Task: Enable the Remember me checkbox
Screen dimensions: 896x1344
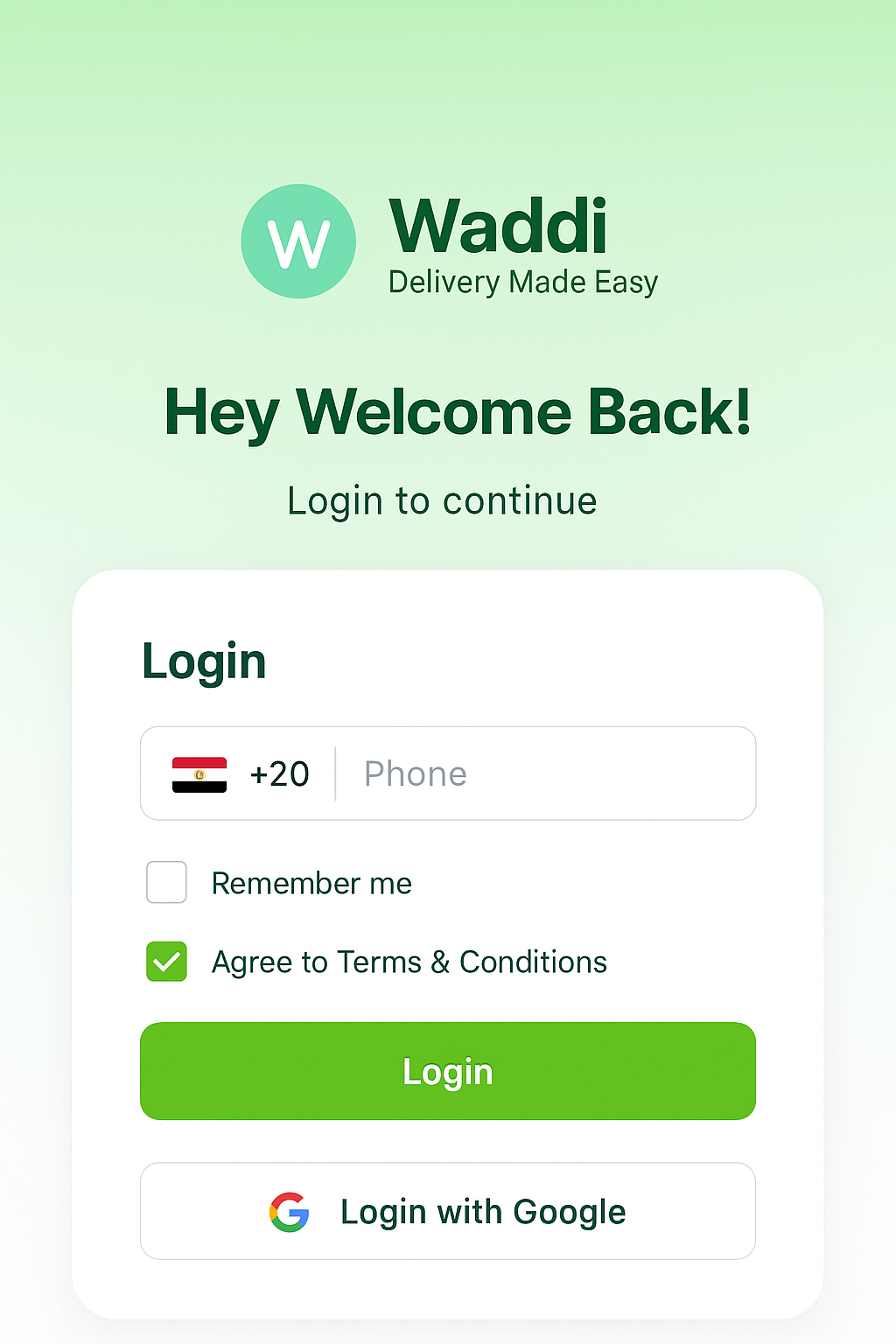Action: [x=166, y=882]
